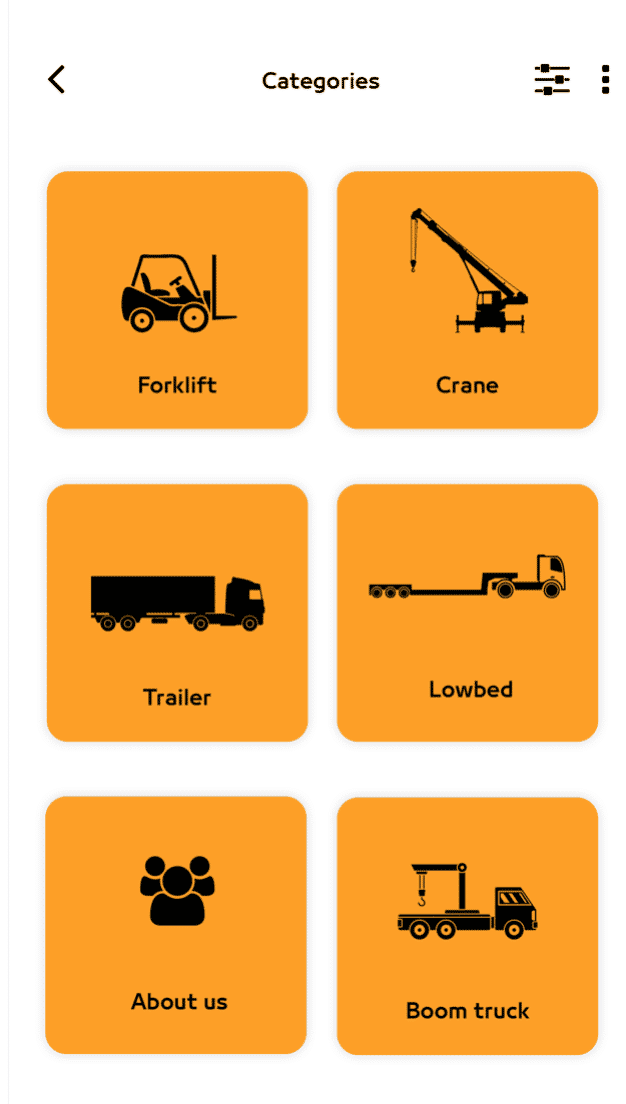The image size is (626, 1104).
Task: Go back using the top-left arrow
Action: (57, 80)
